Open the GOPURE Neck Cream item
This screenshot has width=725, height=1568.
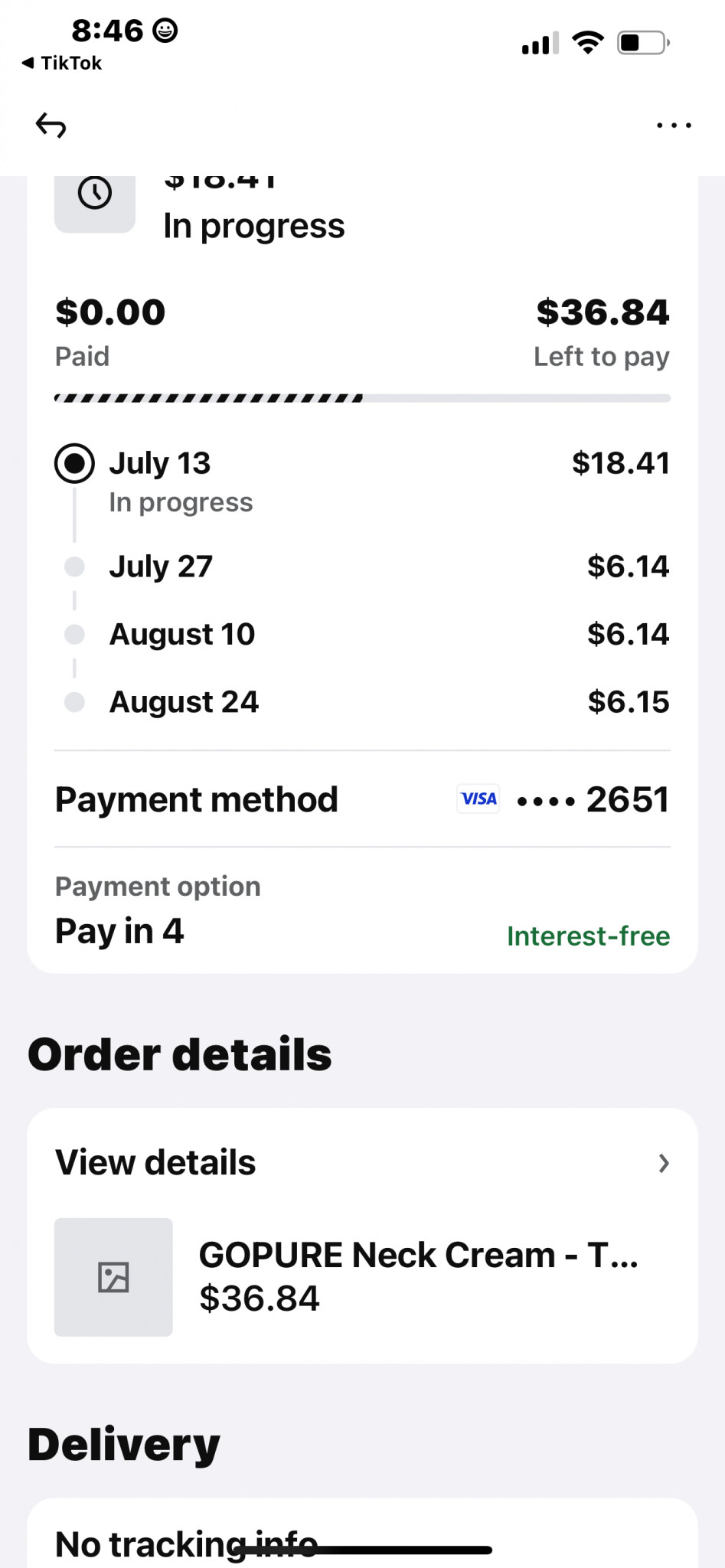click(362, 1276)
